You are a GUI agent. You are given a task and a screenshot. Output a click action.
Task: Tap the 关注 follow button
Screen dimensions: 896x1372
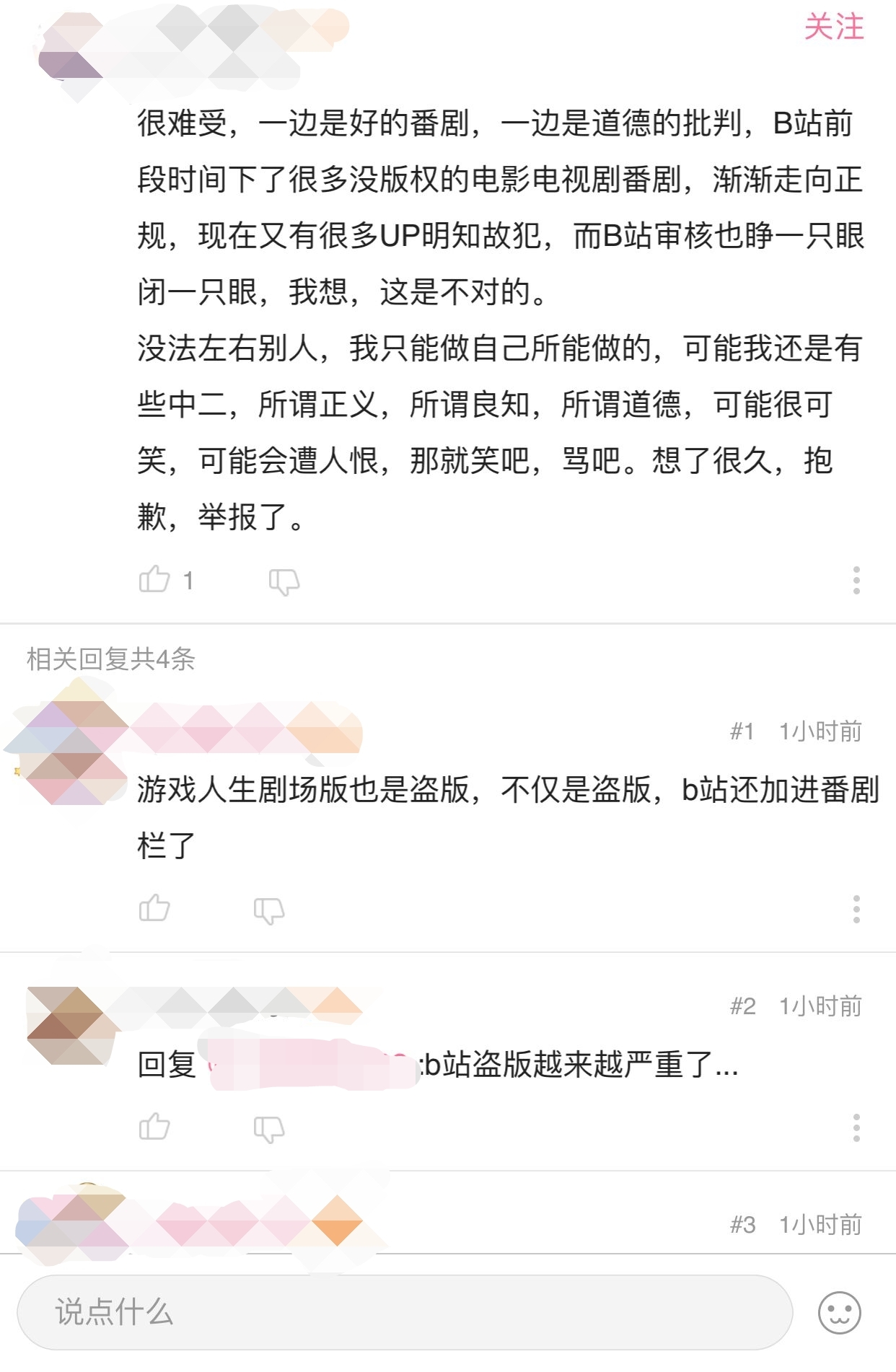[833, 27]
